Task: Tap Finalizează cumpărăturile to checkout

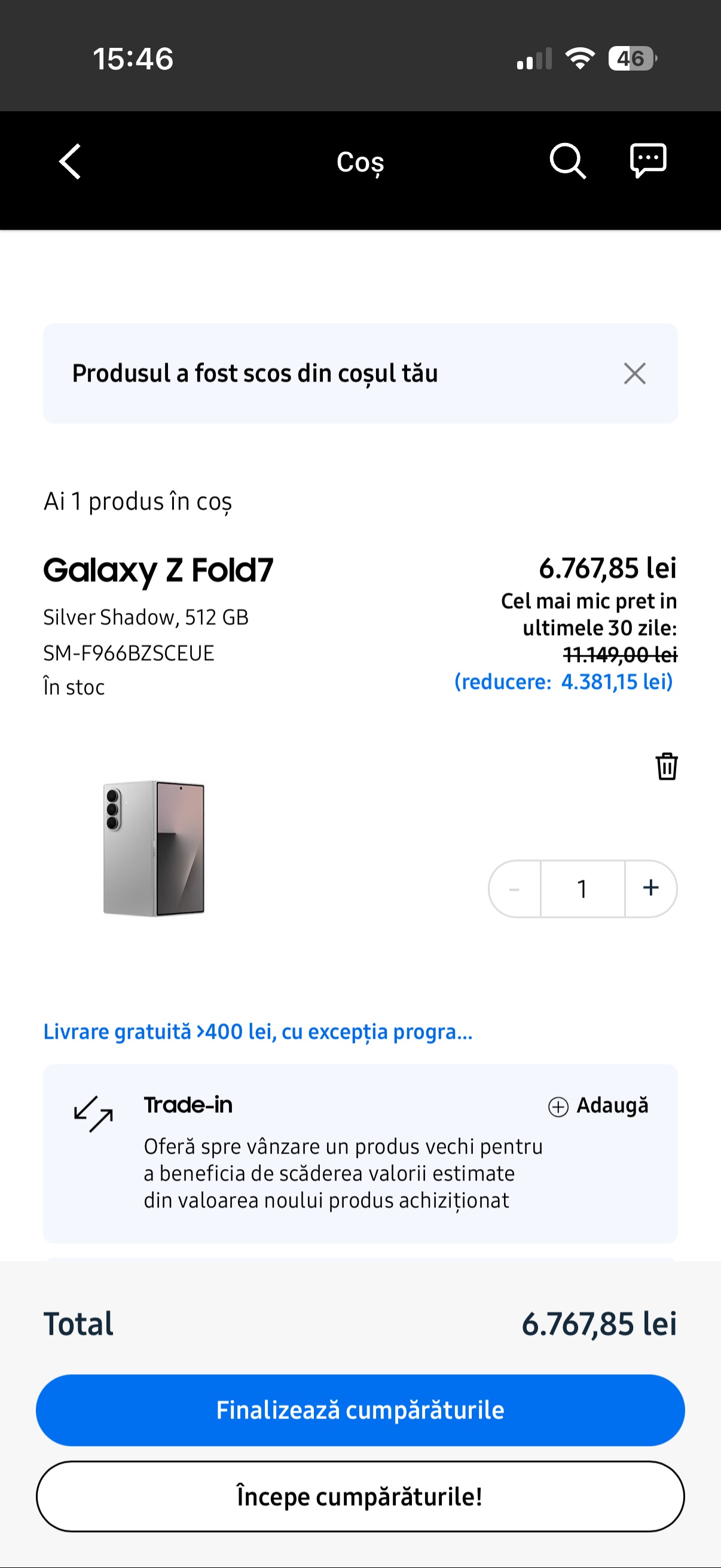Action: point(360,1410)
